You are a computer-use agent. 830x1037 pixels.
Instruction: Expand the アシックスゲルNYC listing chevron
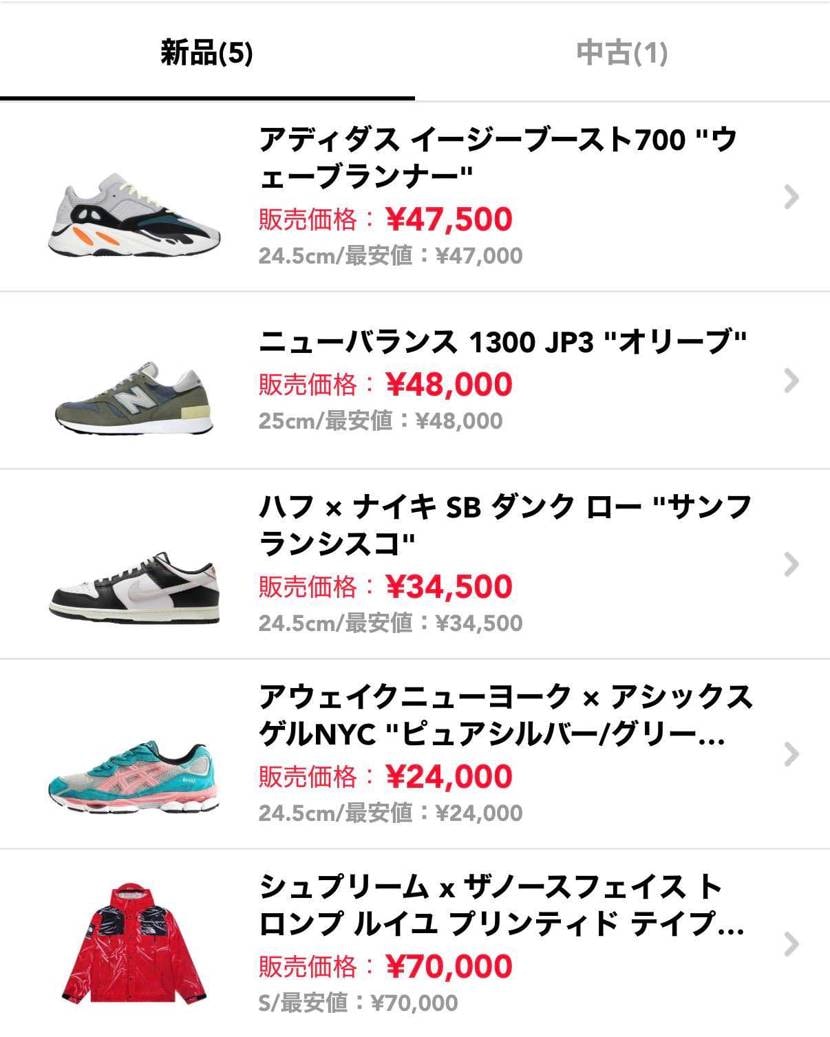[x=789, y=755]
